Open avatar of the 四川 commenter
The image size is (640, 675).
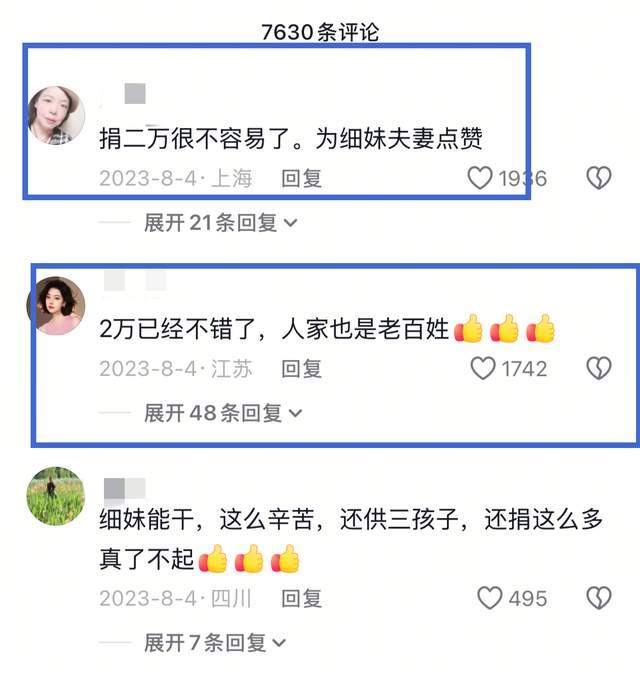coord(56,496)
